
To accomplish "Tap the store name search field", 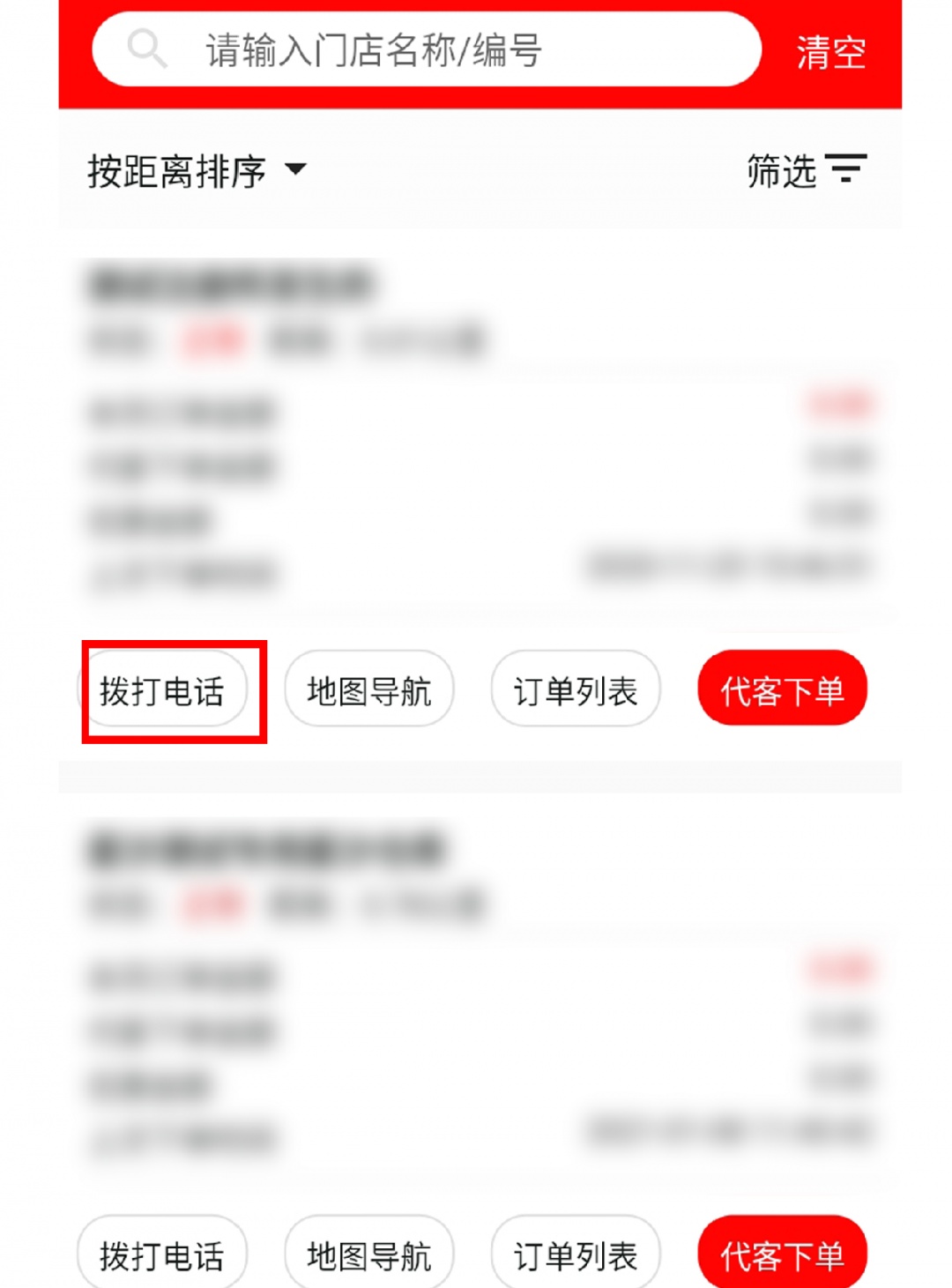I will 427,50.
